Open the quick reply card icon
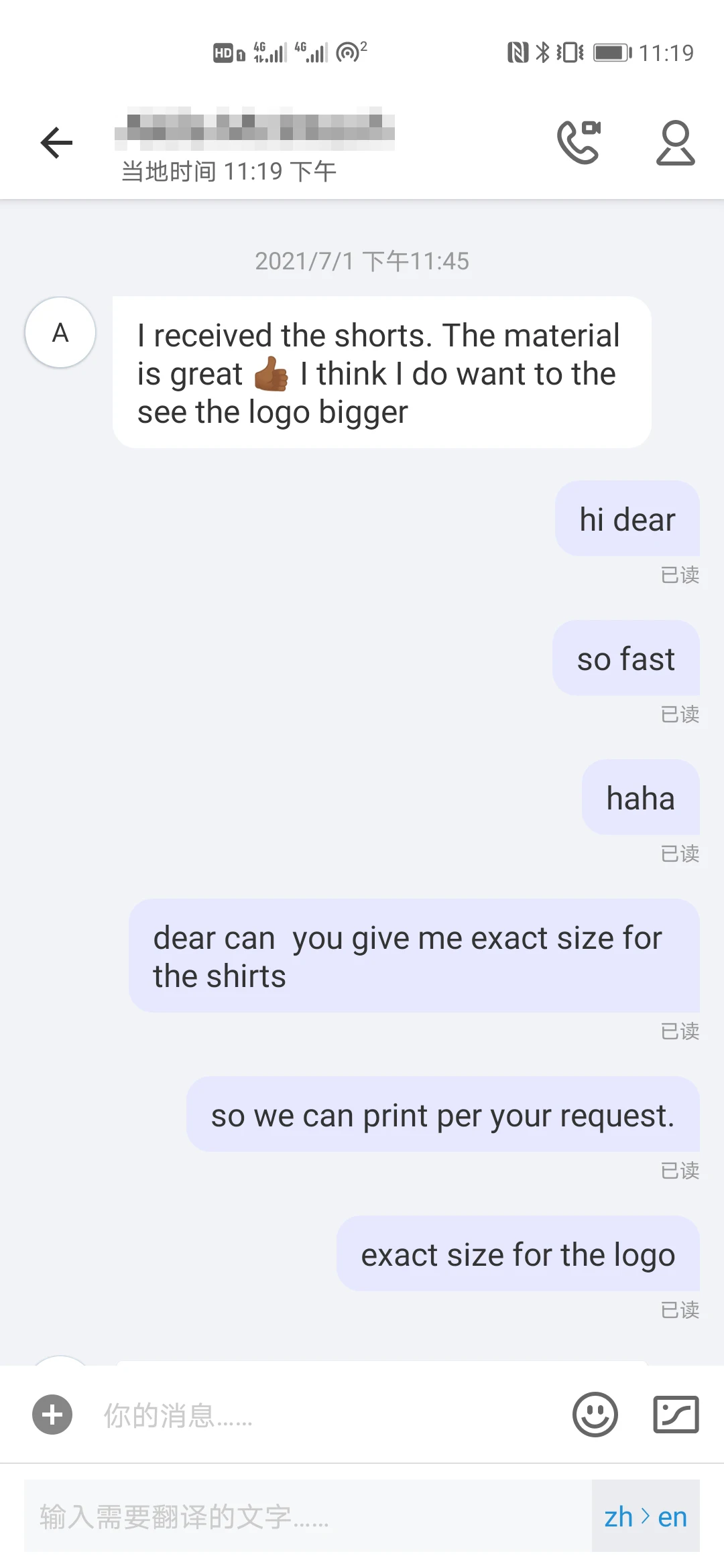 (676, 1415)
